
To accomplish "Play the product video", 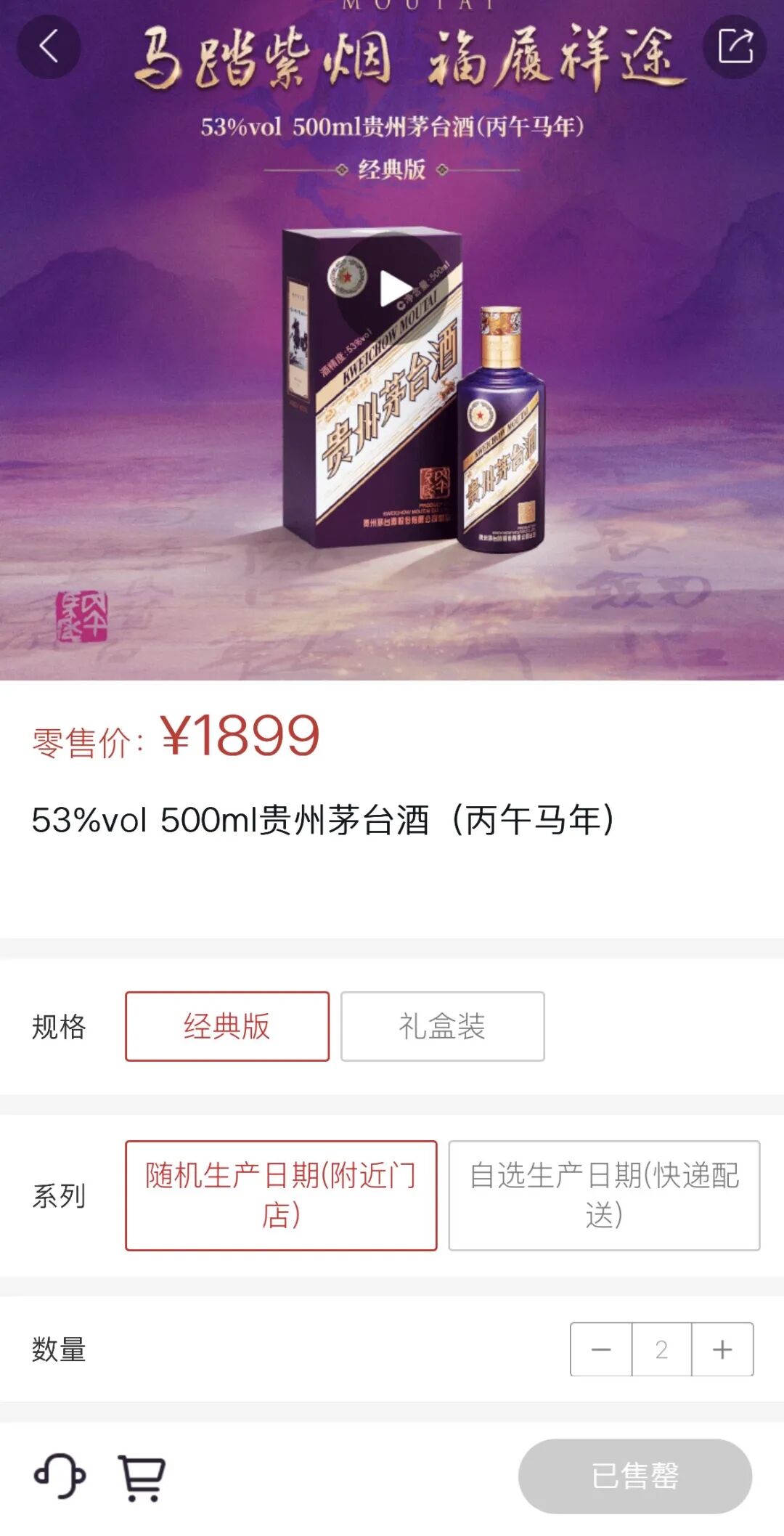I will click(393, 289).
